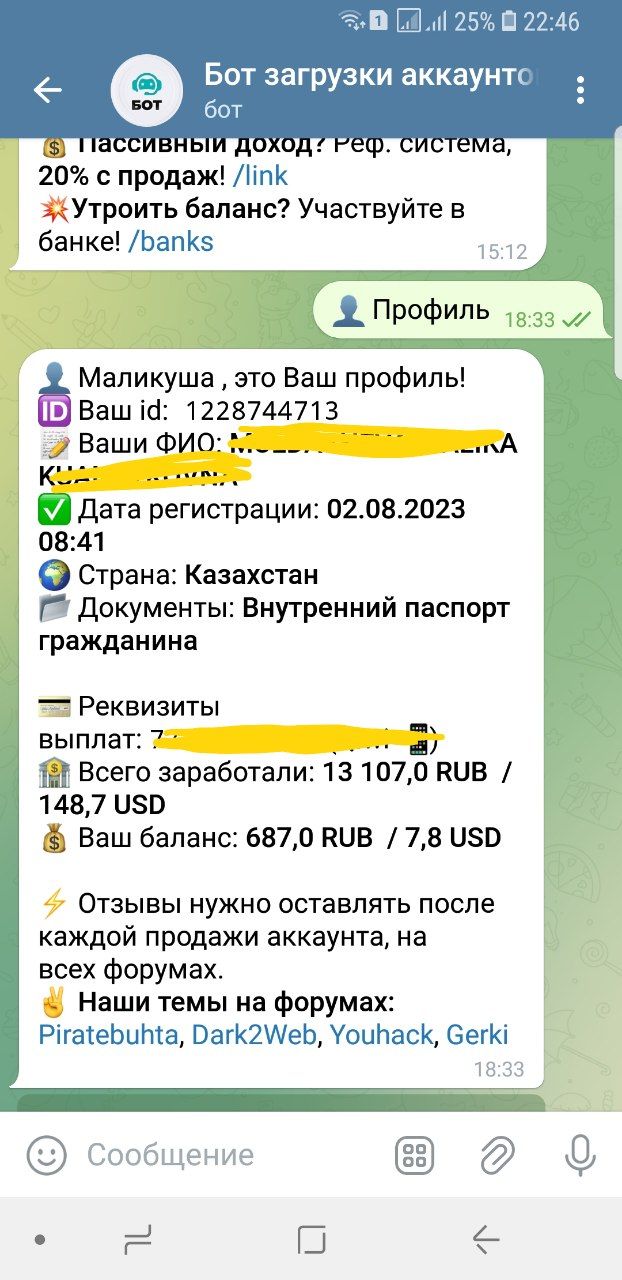Attach a file with the paperclip

(x=497, y=1156)
